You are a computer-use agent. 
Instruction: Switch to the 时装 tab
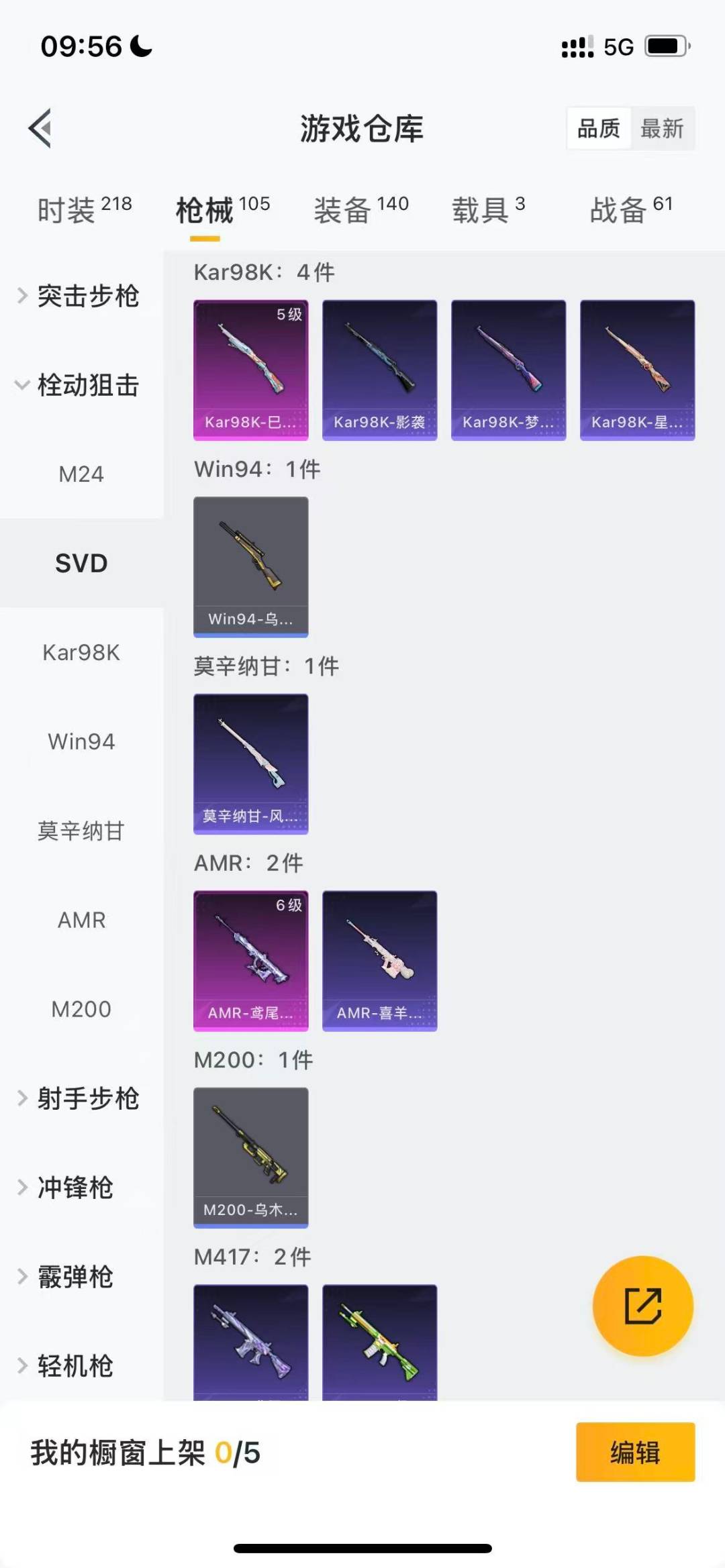[84, 211]
